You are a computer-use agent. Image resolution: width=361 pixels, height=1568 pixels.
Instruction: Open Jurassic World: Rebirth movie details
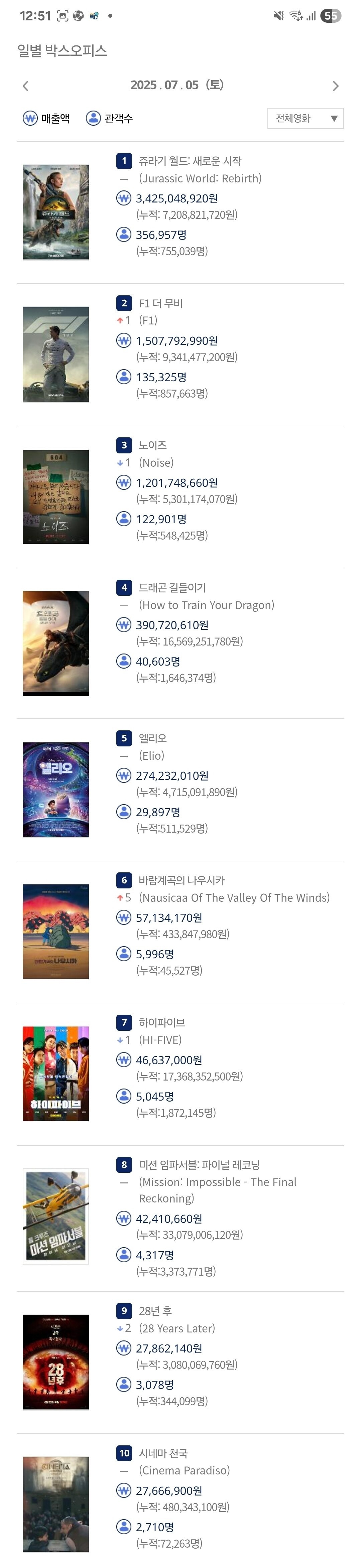189,161
